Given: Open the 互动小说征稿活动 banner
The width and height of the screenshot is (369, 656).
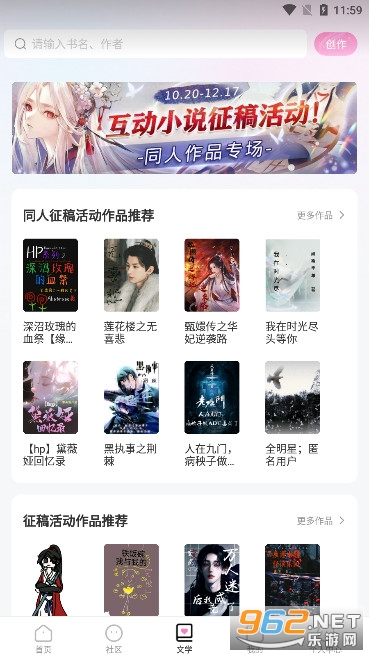Looking at the screenshot, I should (x=184, y=128).
